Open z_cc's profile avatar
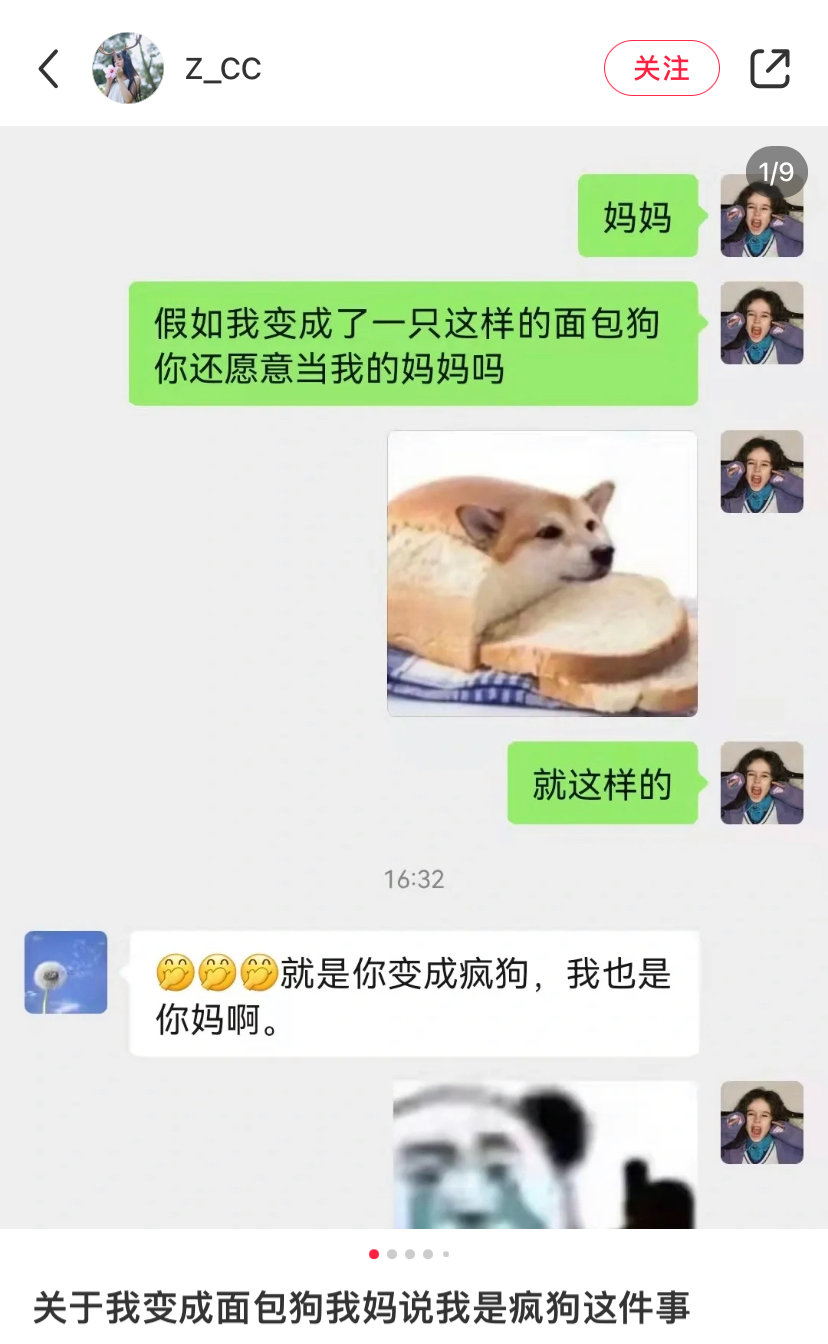Viewport: 828px width, 1344px height. (128, 68)
